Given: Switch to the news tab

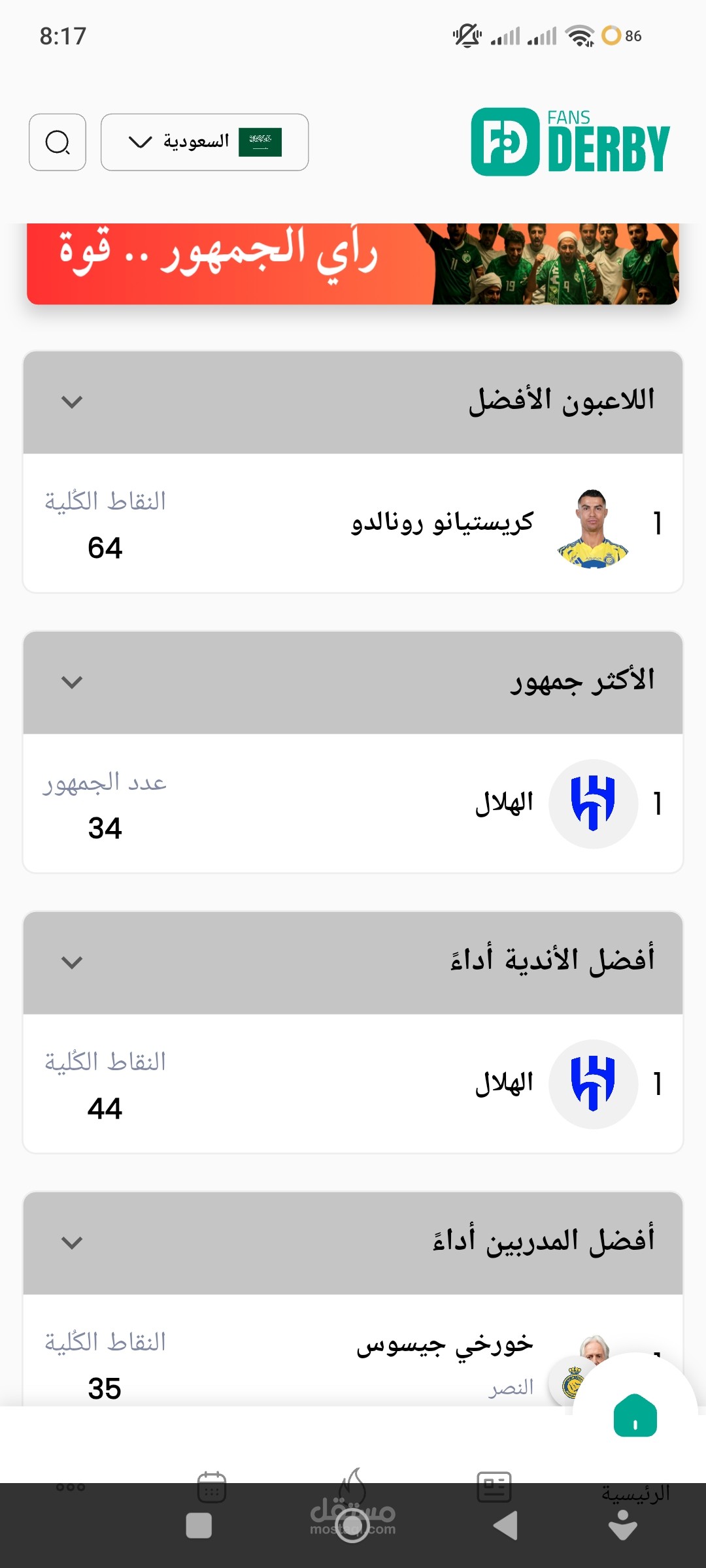Looking at the screenshot, I should coord(494,1487).
